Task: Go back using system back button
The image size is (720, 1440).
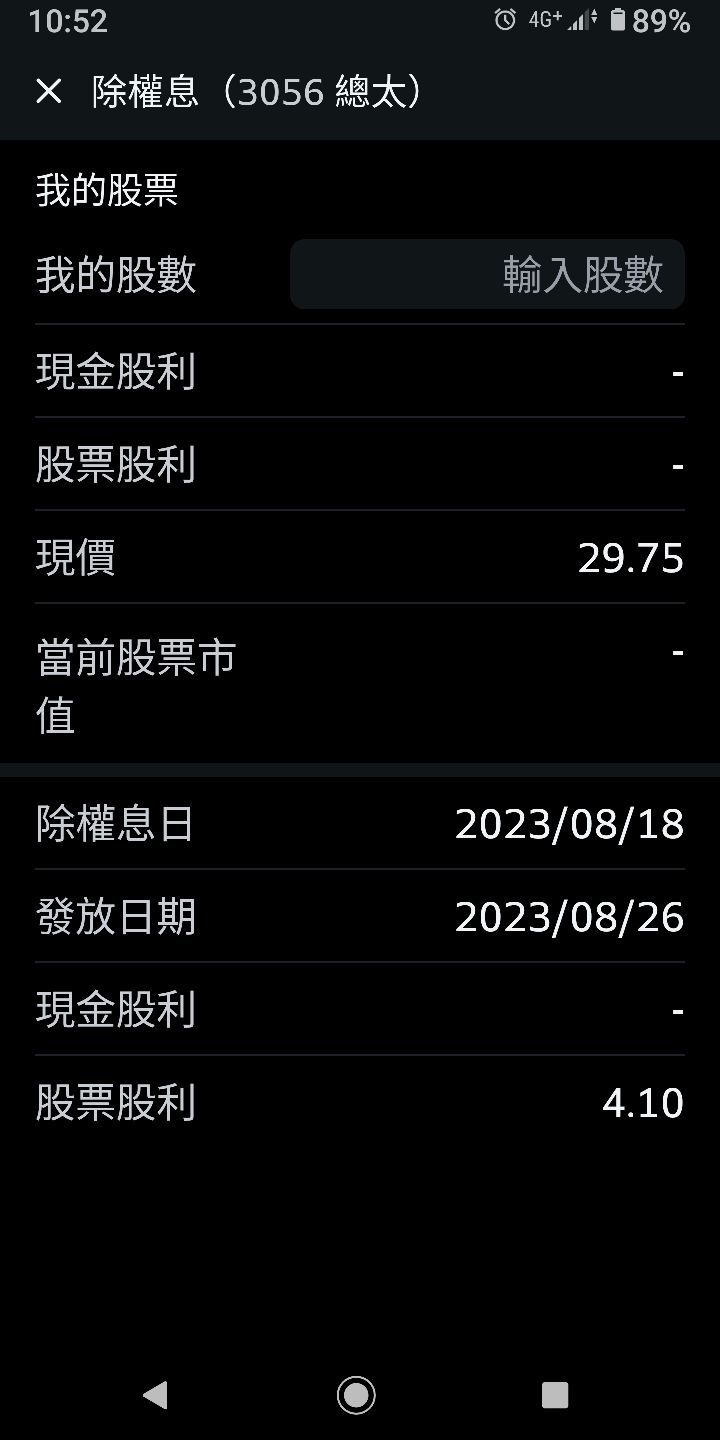Action: click(x=155, y=1395)
